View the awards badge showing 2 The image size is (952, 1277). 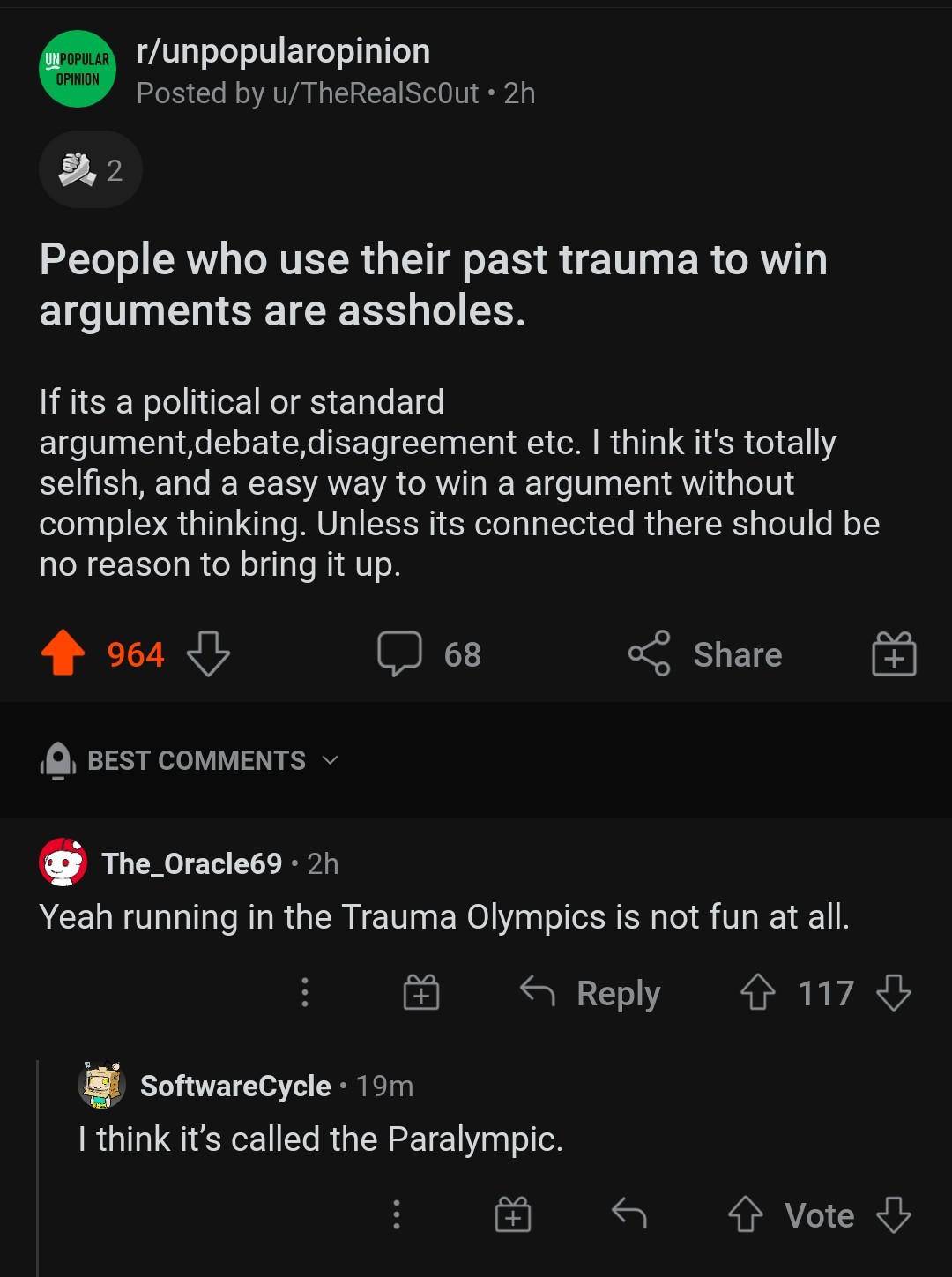[90, 169]
